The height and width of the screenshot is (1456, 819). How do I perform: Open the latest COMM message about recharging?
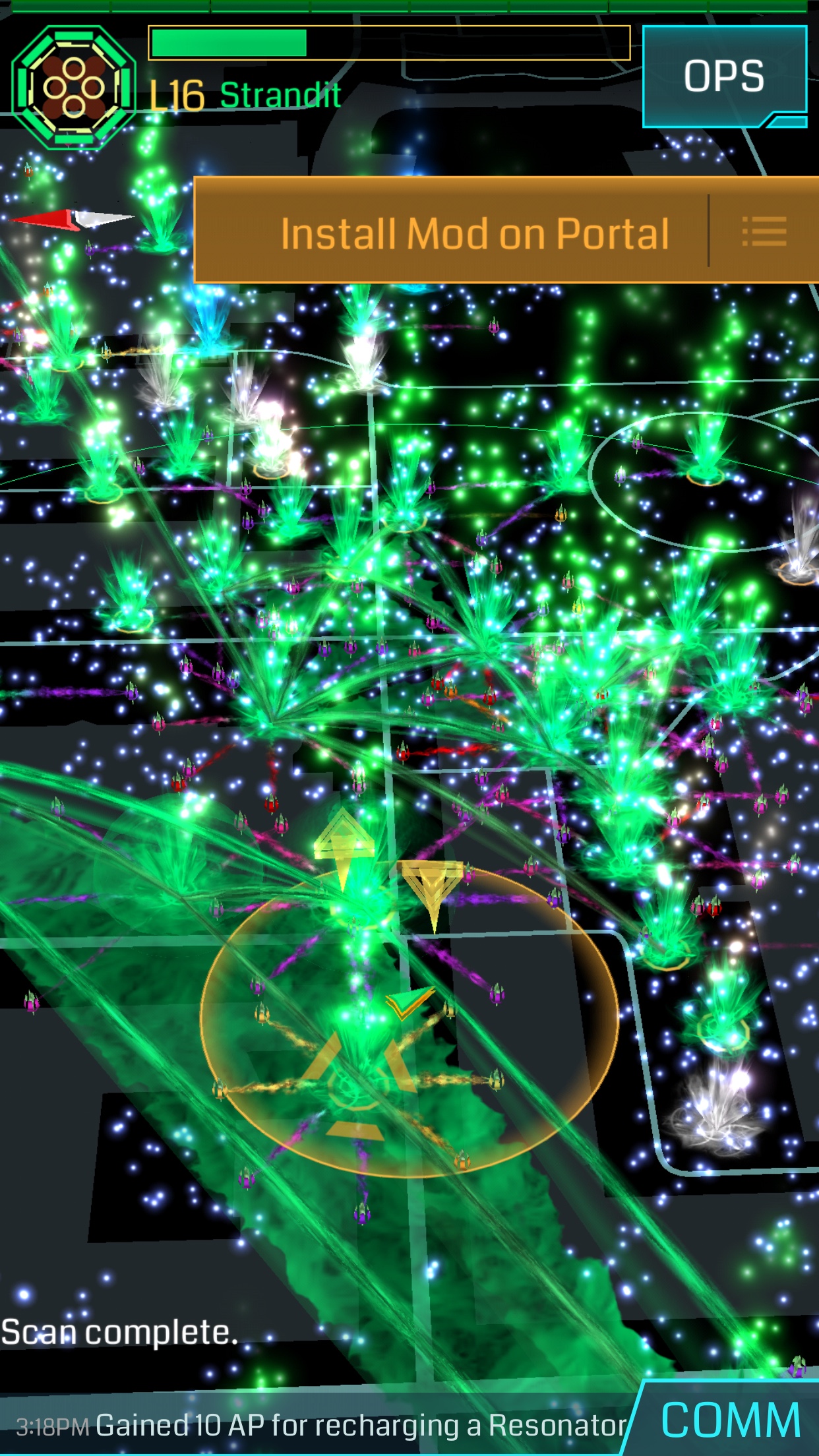[x=321, y=1425]
